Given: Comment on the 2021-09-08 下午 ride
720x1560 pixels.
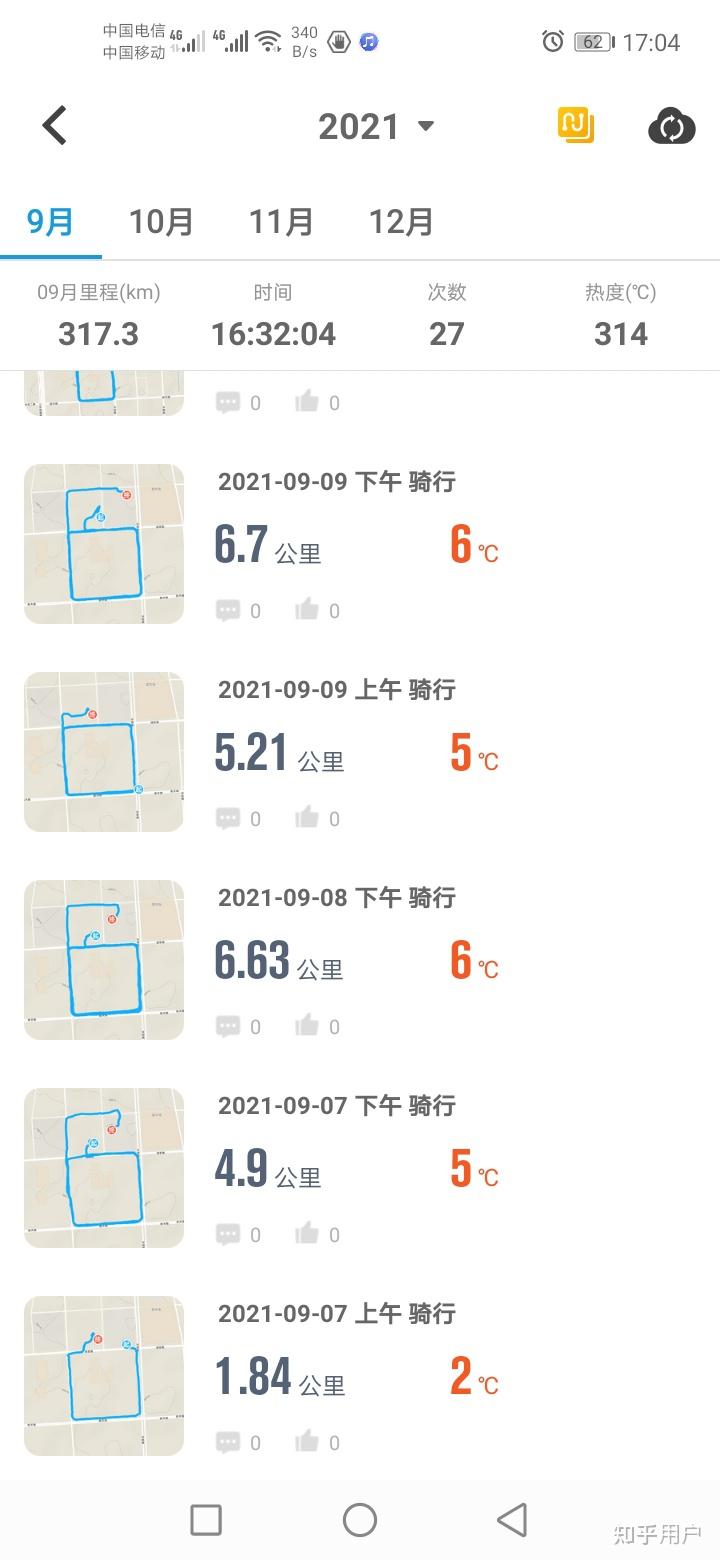Looking at the screenshot, I should [x=229, y=1027].
